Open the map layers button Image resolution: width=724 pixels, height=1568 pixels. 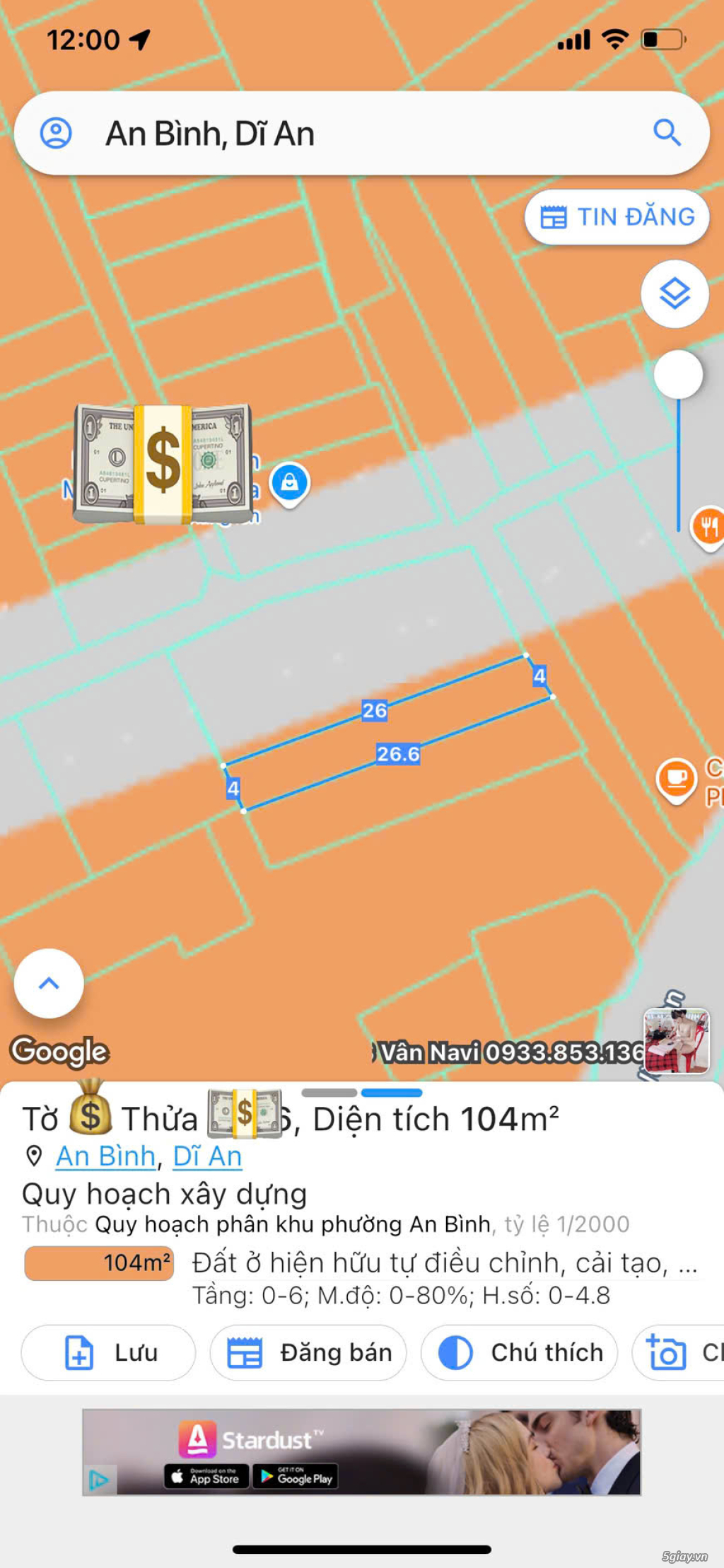pyautogui.click(x=675, y=294)
